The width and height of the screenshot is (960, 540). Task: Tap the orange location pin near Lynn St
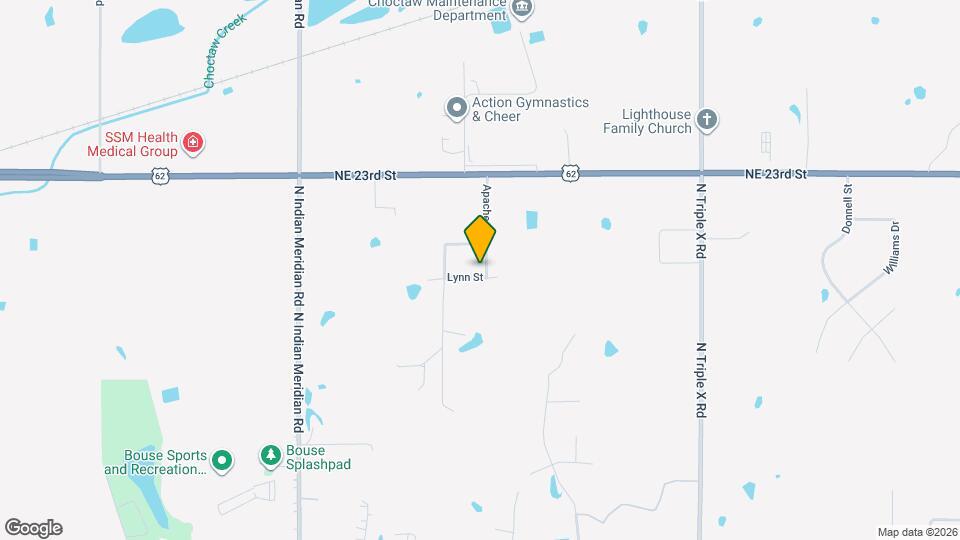point(481,238)
